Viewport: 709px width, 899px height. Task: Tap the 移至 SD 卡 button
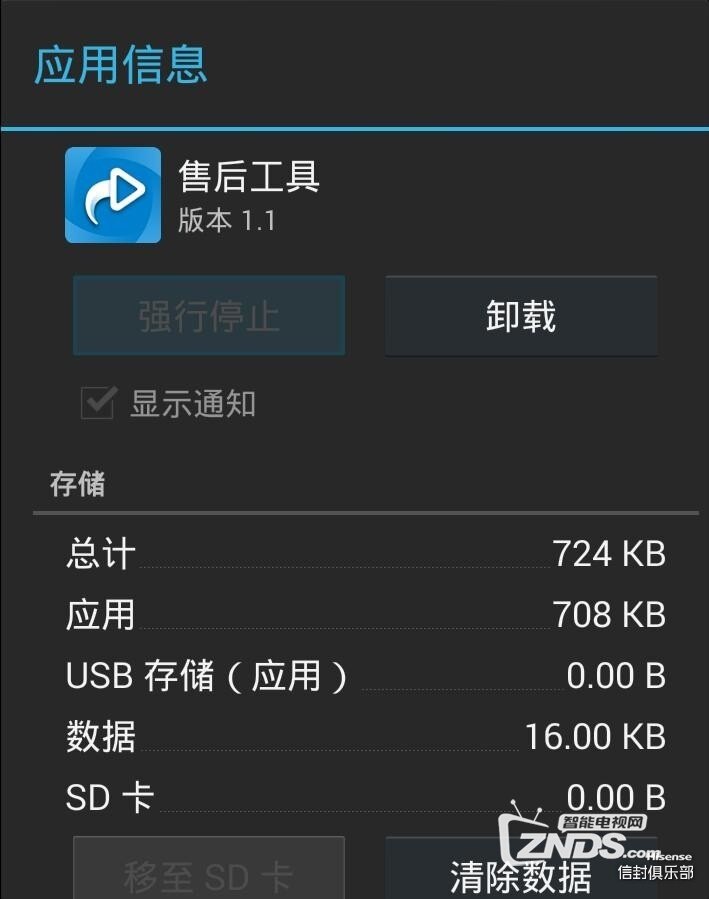click(x=209, y=872)
